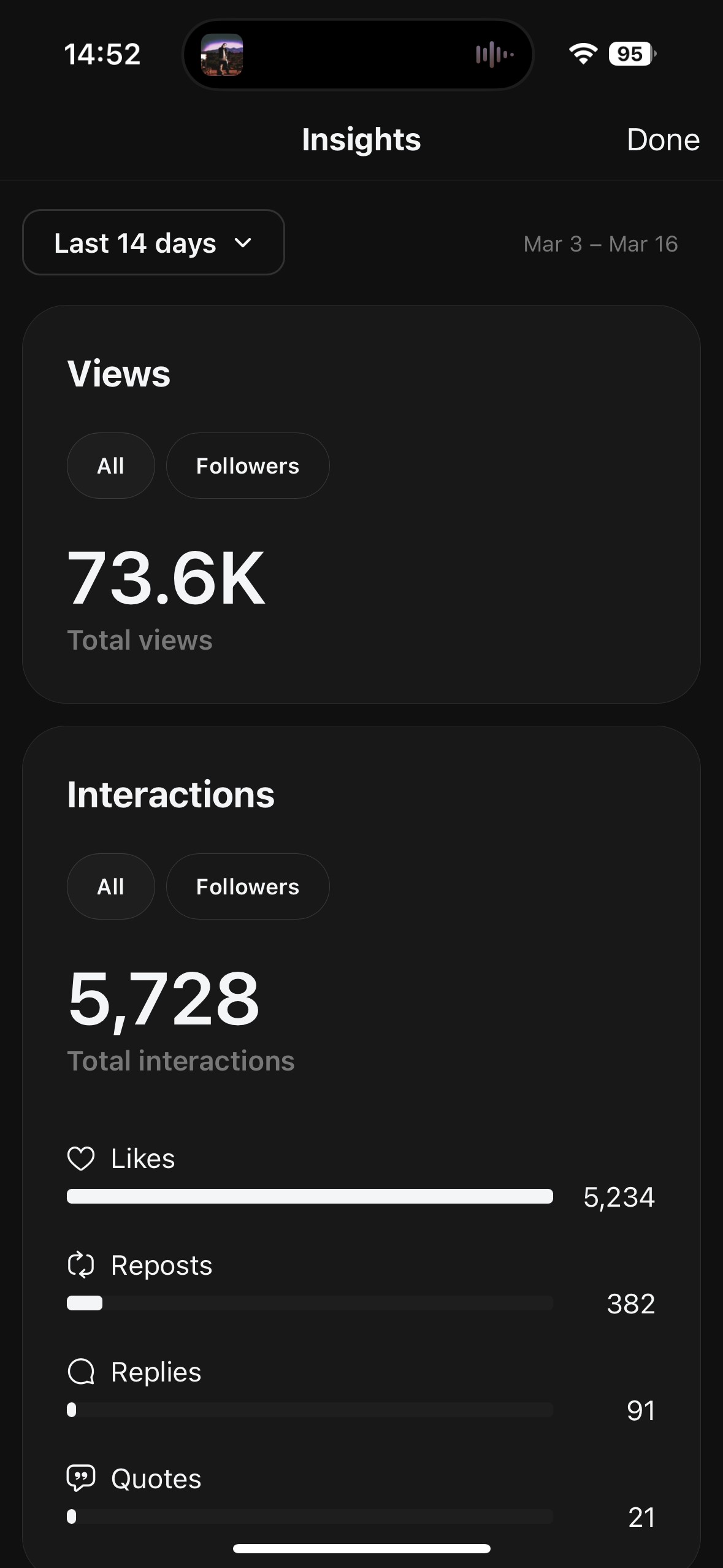Tap Done to close Insights
723x1568 pixels.
tap(662, 140)
